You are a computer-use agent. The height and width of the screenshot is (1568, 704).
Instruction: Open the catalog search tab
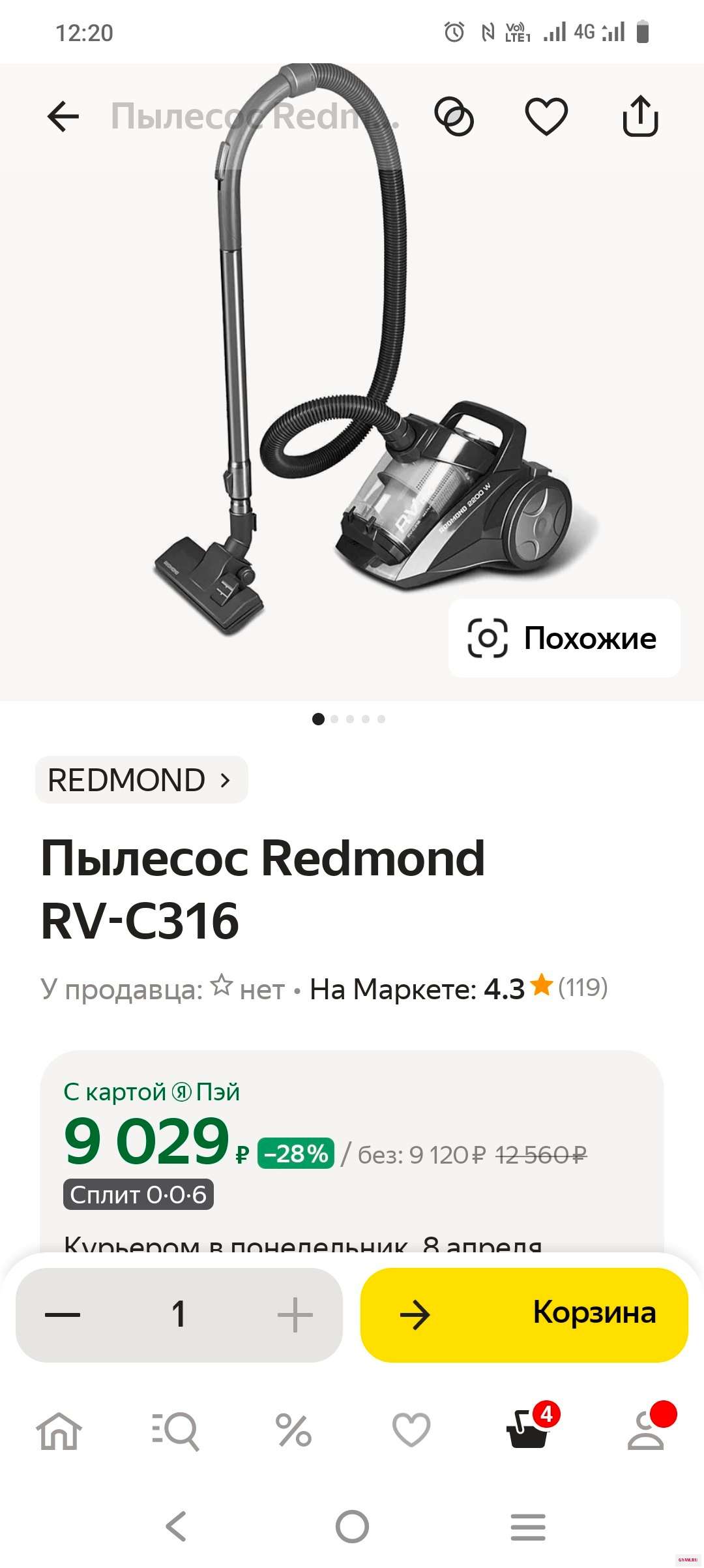[175, 1431]
